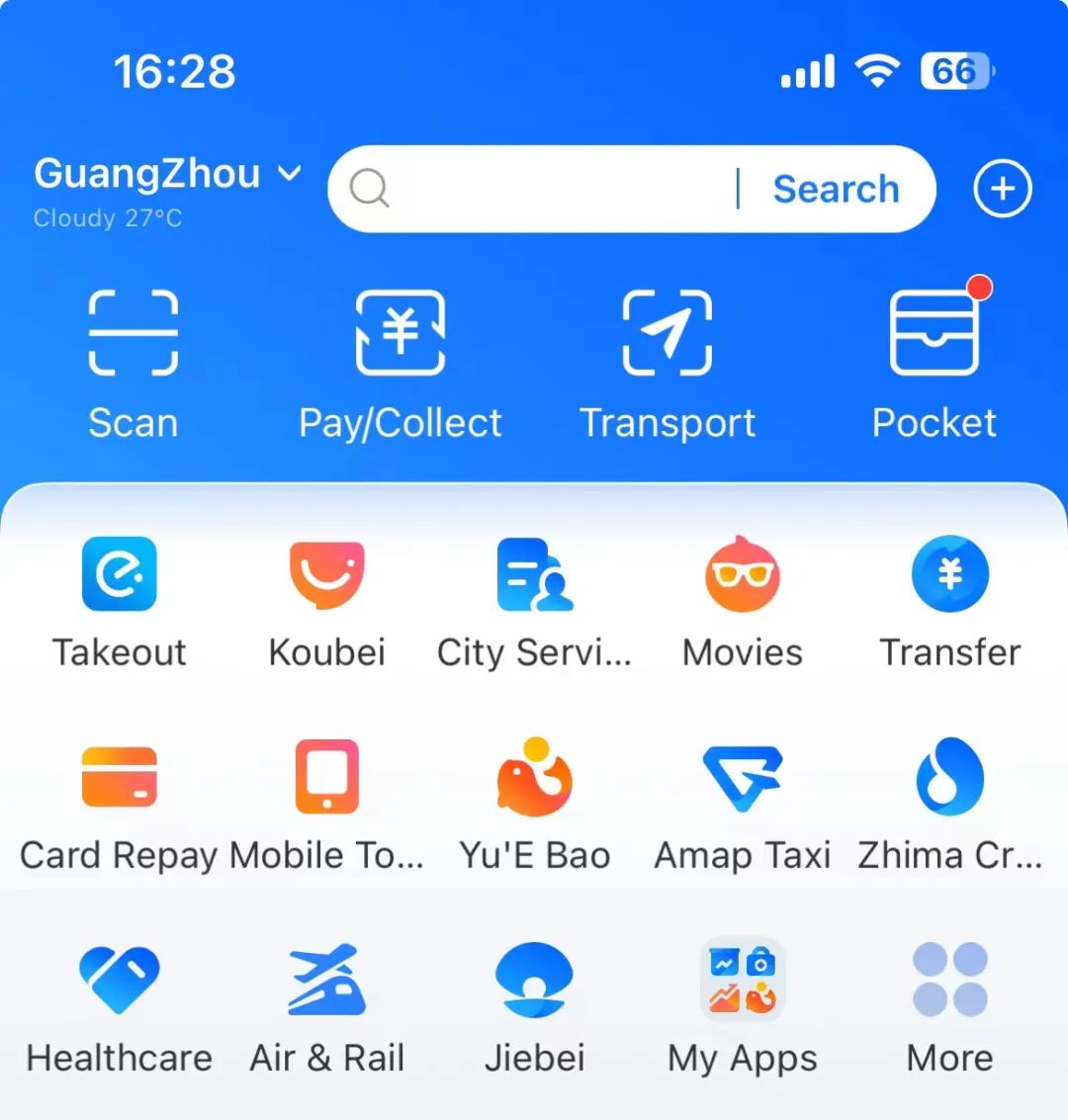Open Pay/Collect payment code
Viewport: 1068px width, 1120px height.
coord(400,361)
